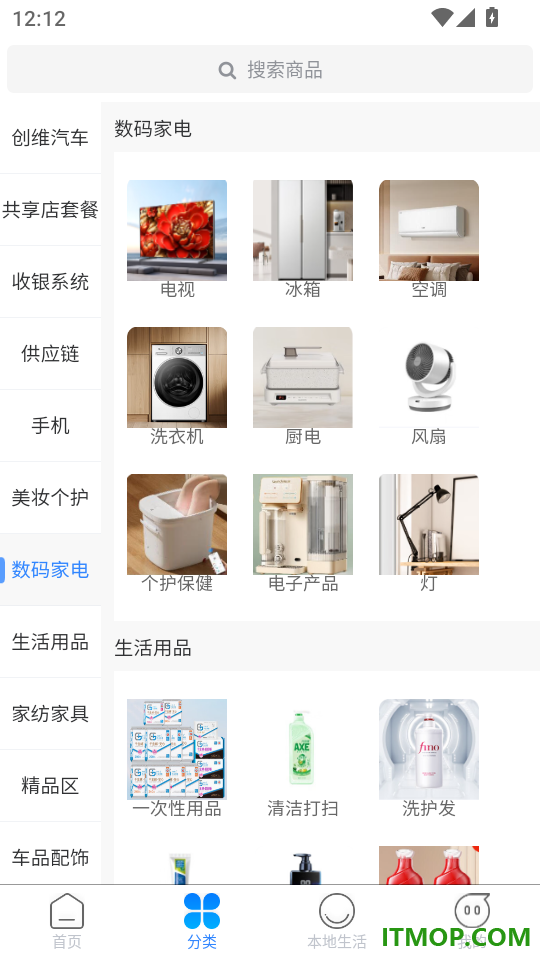
Task: Select the 创维汽车 category
Action: (50, 138)
